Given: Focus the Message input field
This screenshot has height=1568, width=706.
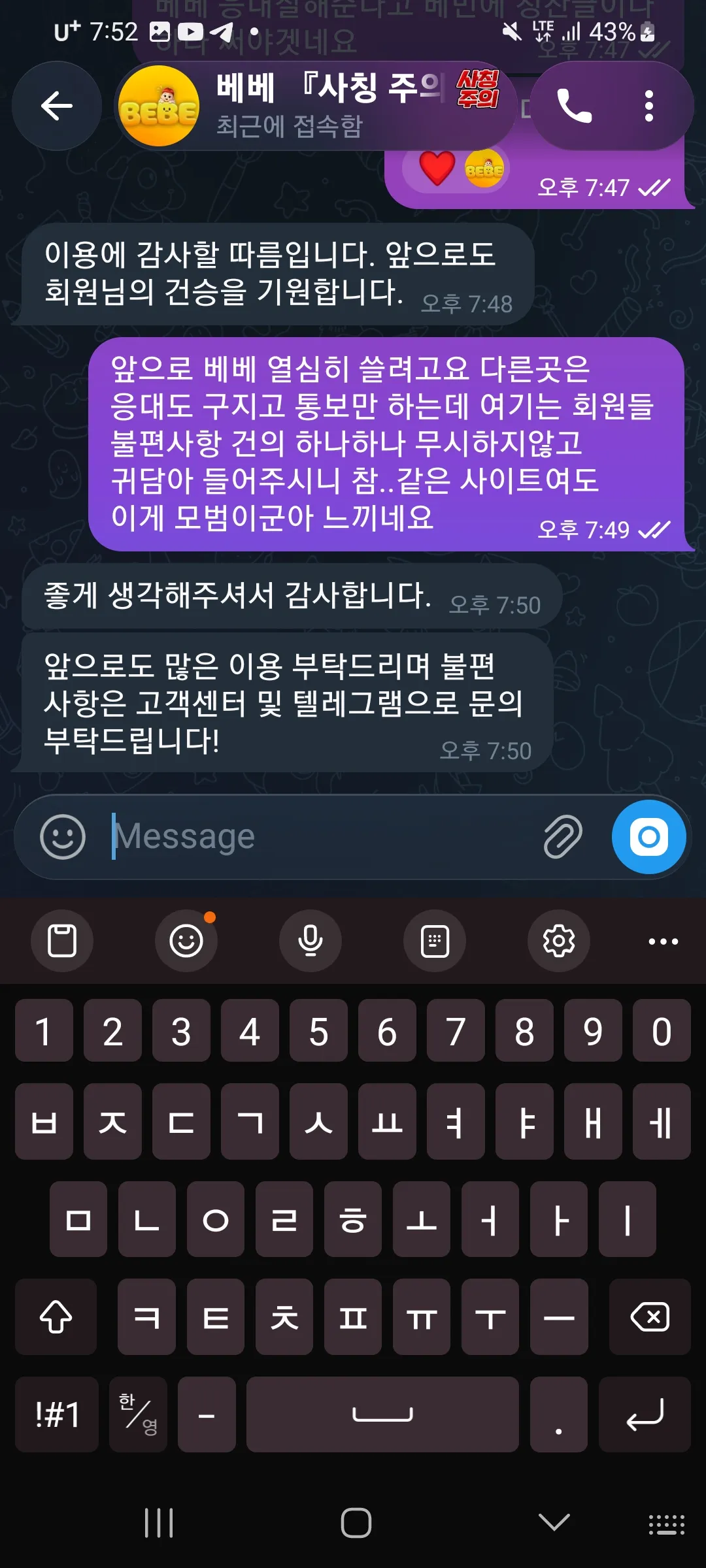Looking at the screenshot, I should point(320,836).
